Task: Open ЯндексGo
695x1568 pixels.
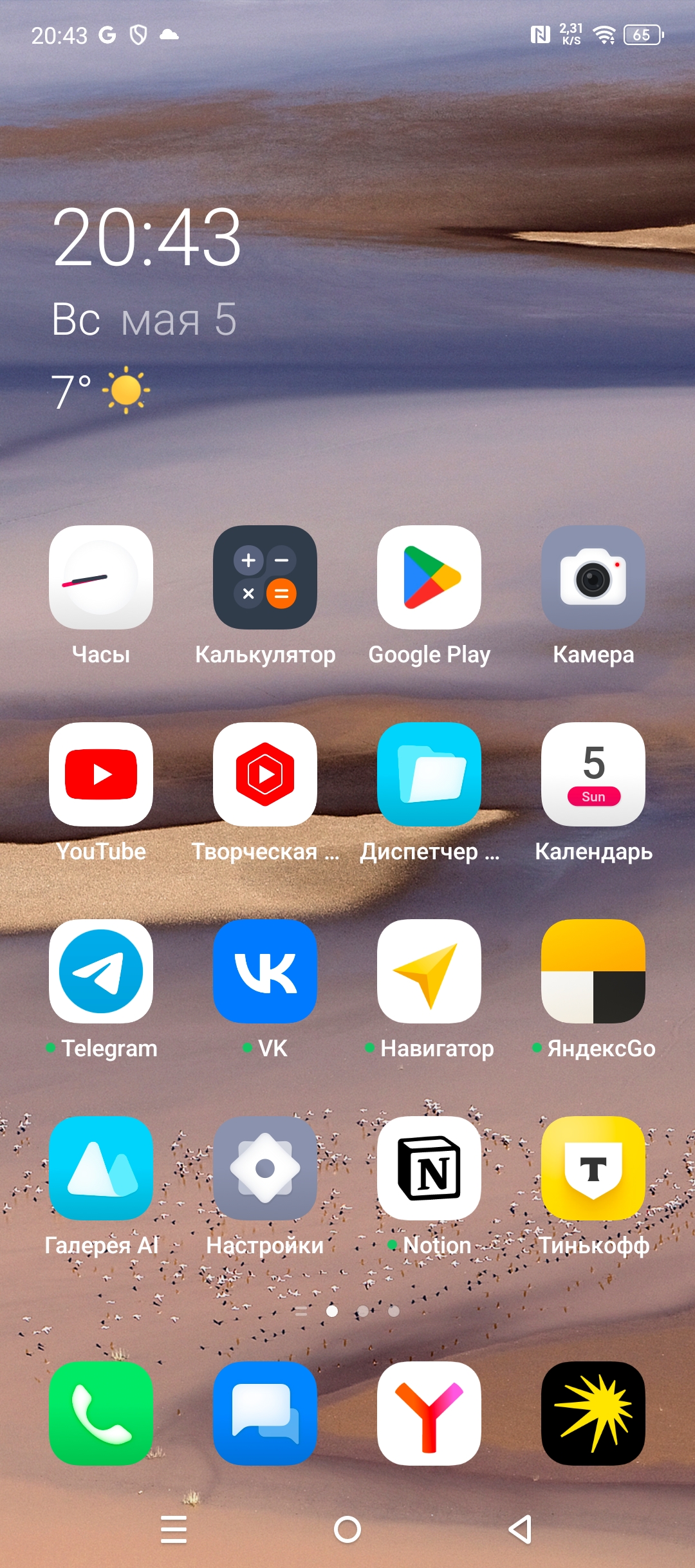Action: click(x=593, y=971)
